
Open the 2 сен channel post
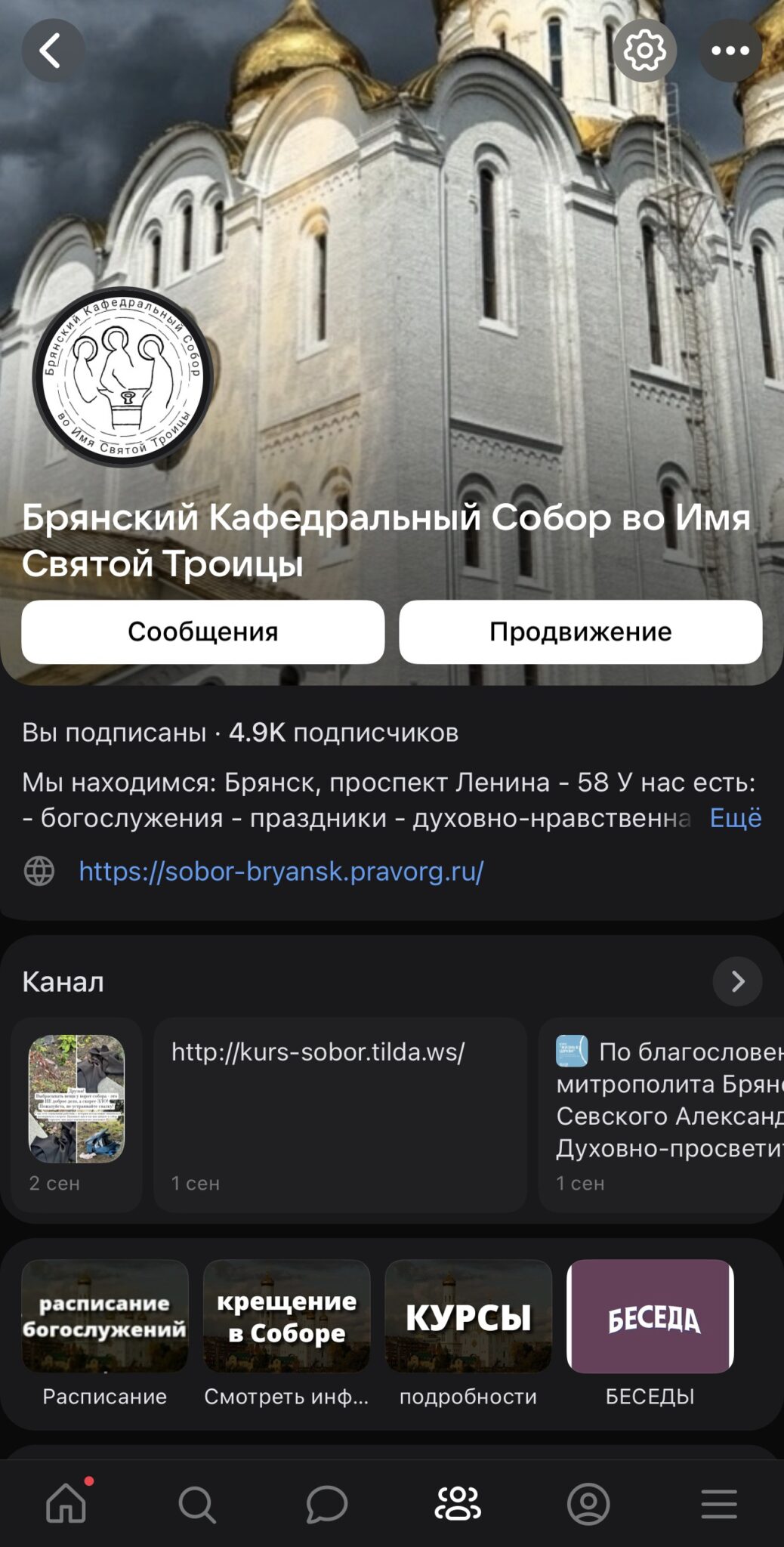(x=76, y=1115)
